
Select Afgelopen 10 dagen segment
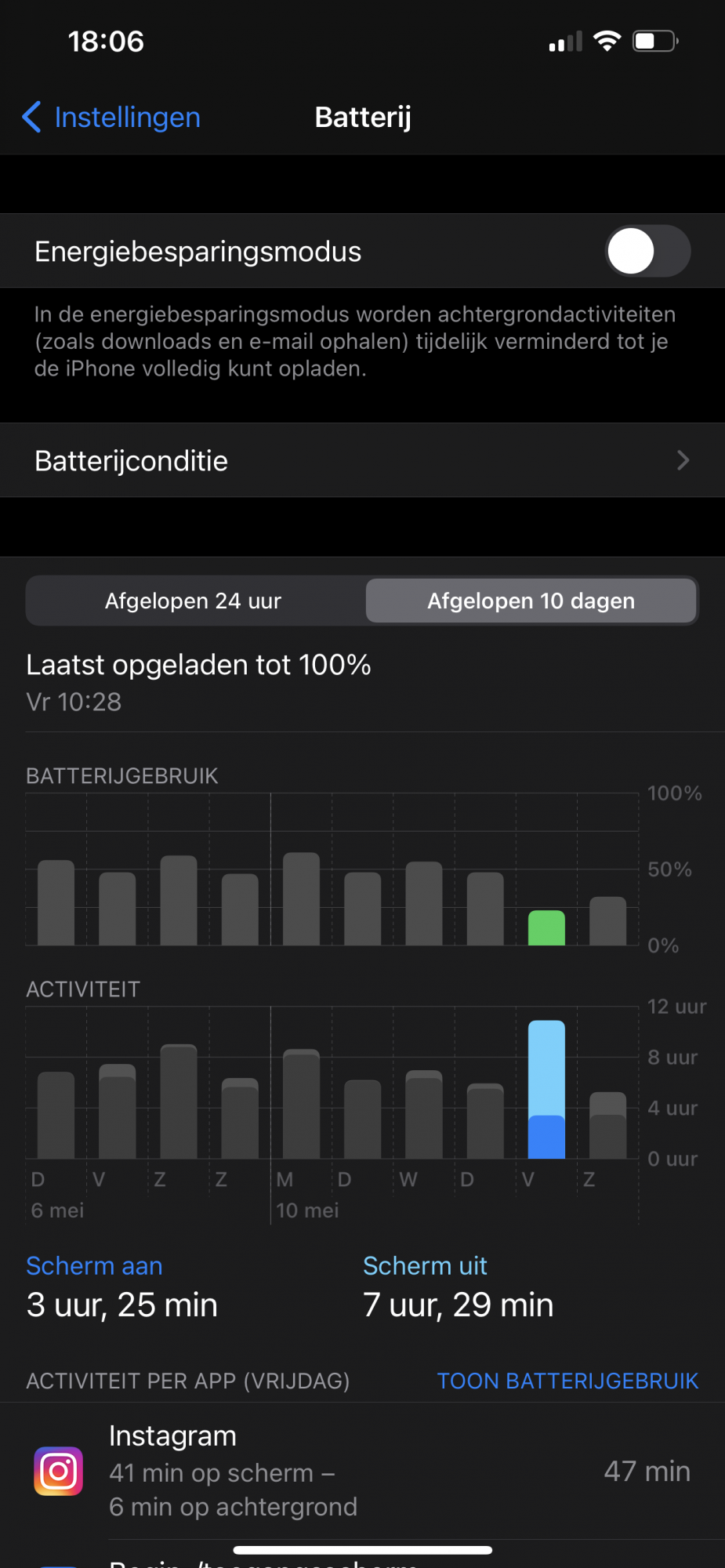[531, 601]
